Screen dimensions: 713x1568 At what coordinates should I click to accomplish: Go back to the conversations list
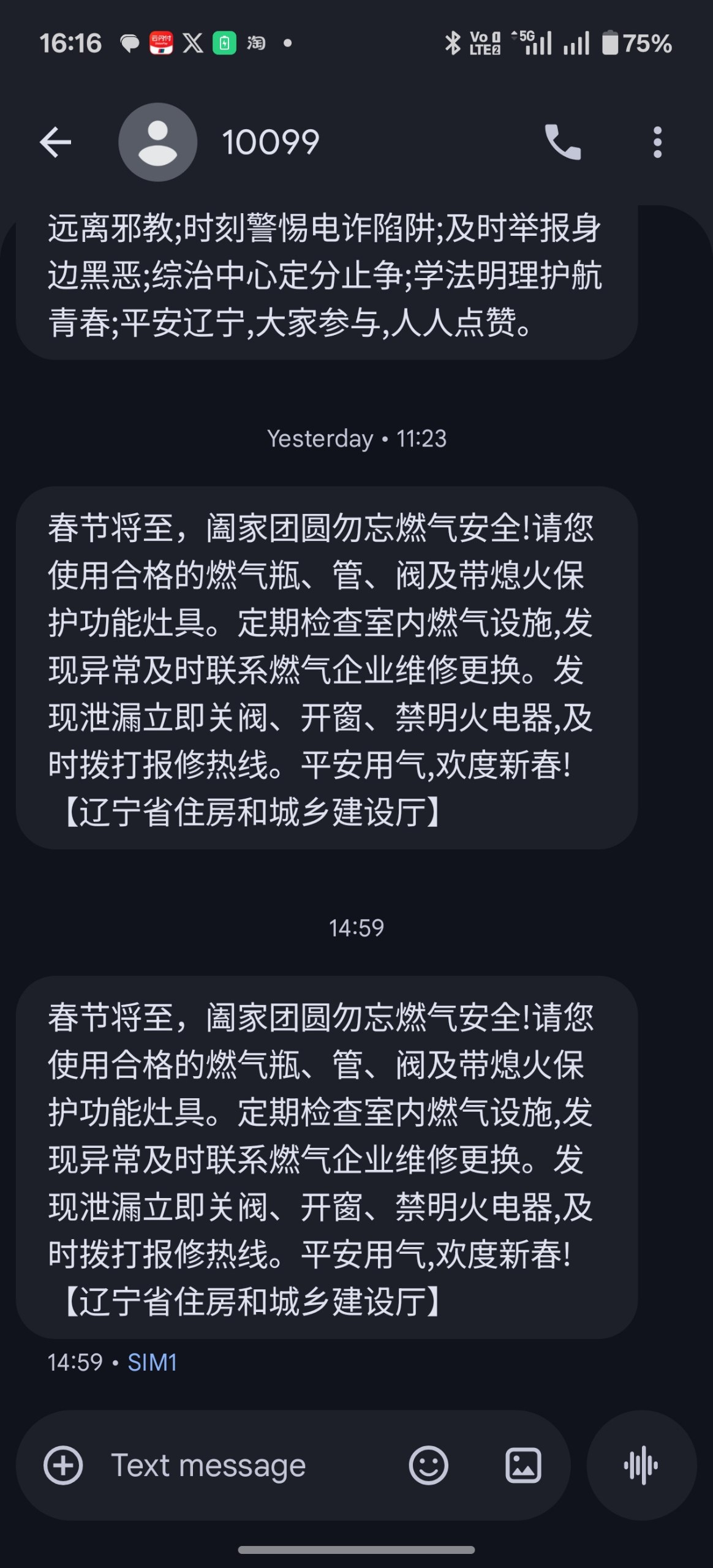[x=56, y=142]
